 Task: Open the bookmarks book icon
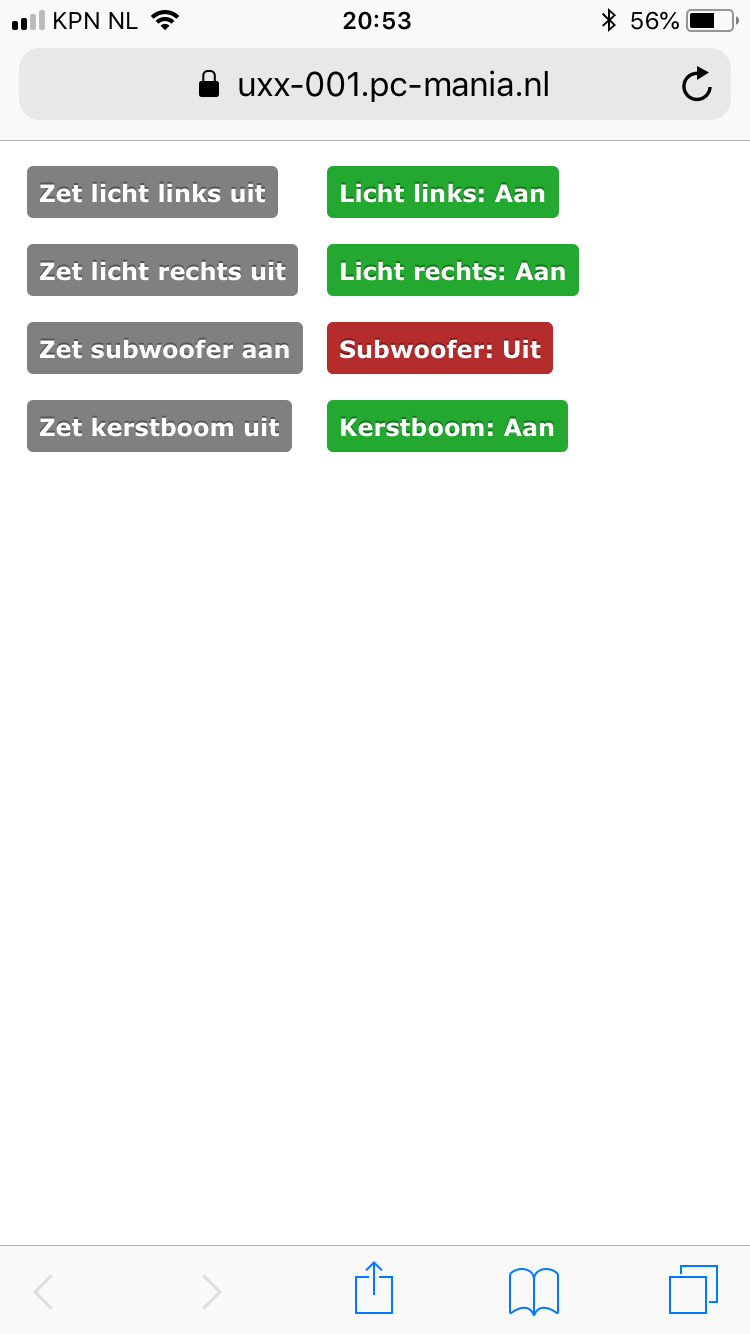click(534, 1291)
